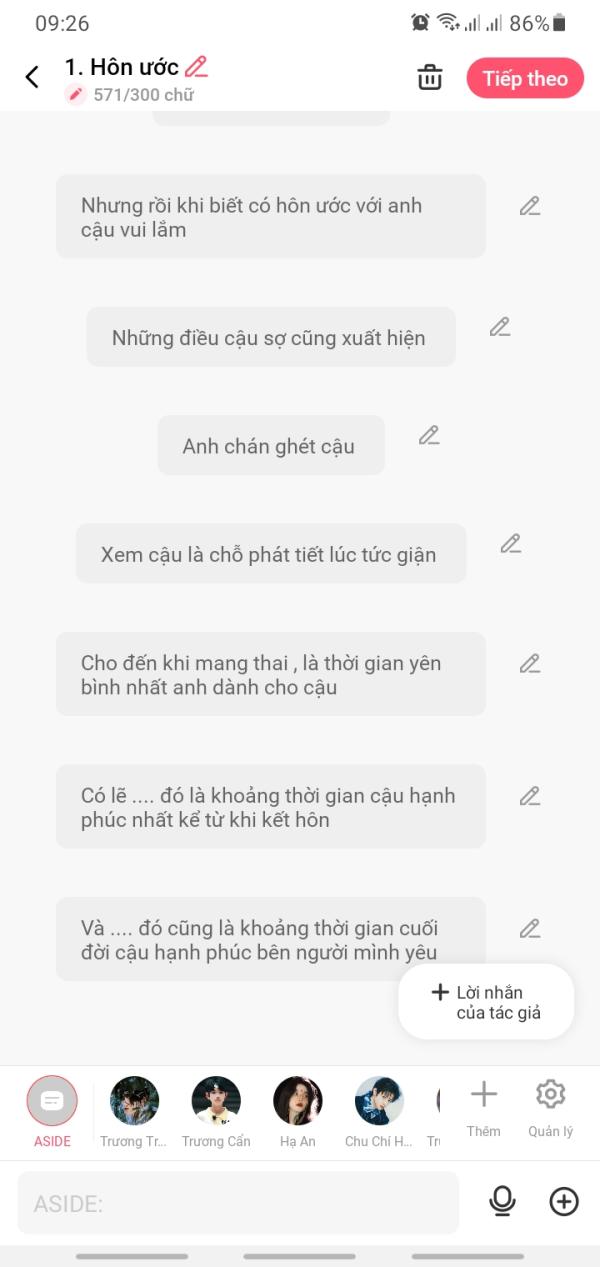Edit the message 'Anh chán ghét cậu'

429,435
